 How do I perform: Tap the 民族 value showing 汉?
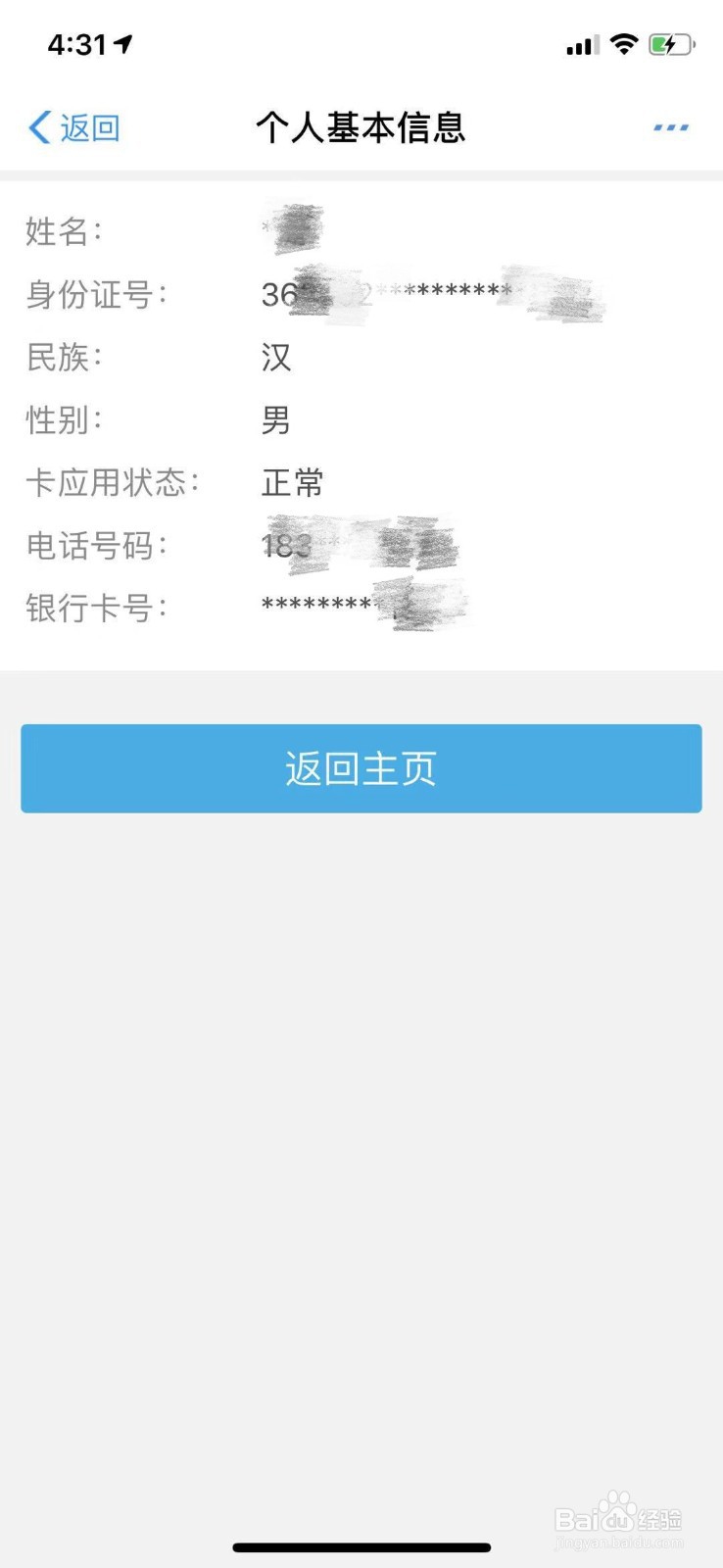[x=276, y=359]
